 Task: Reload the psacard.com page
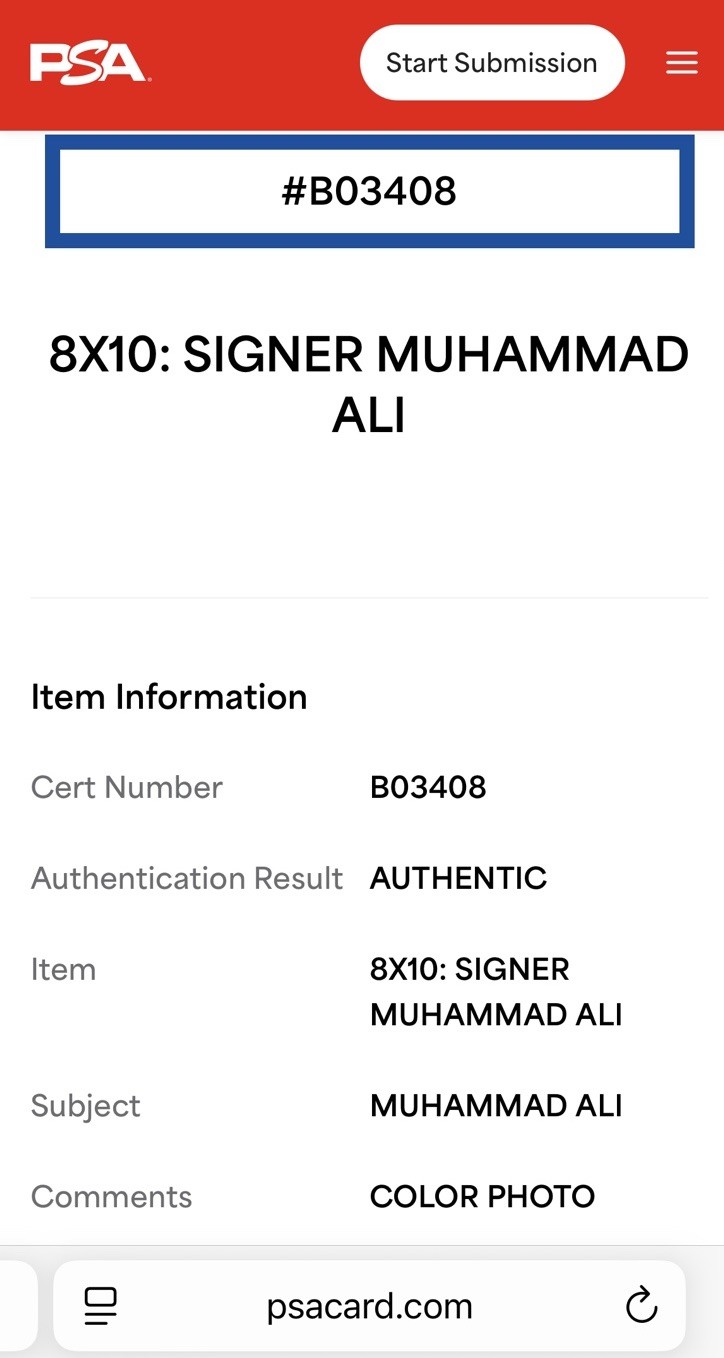pyautogui.click(x=640, y=1305)
